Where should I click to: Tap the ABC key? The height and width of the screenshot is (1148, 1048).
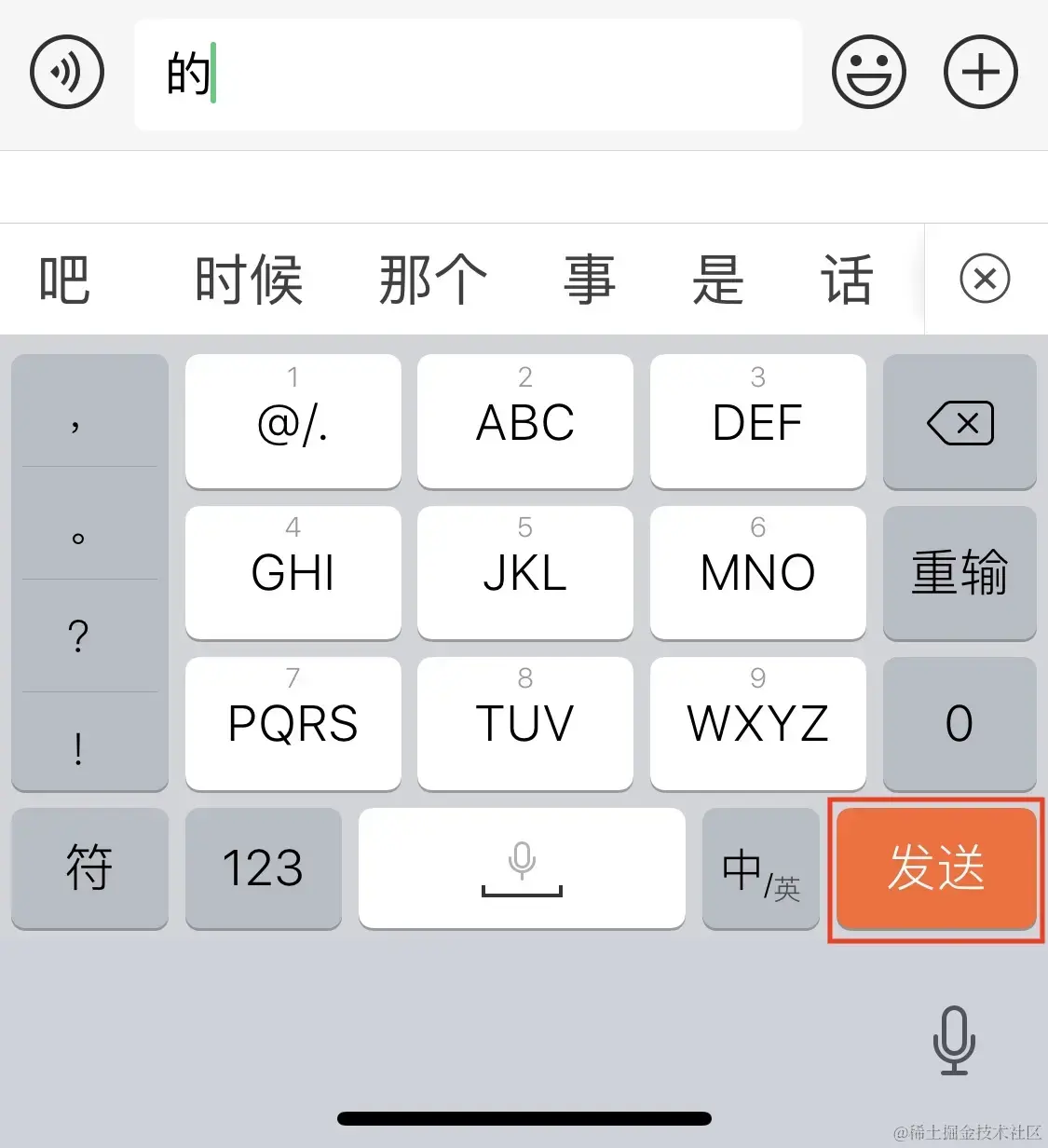(x=524, y=421)
